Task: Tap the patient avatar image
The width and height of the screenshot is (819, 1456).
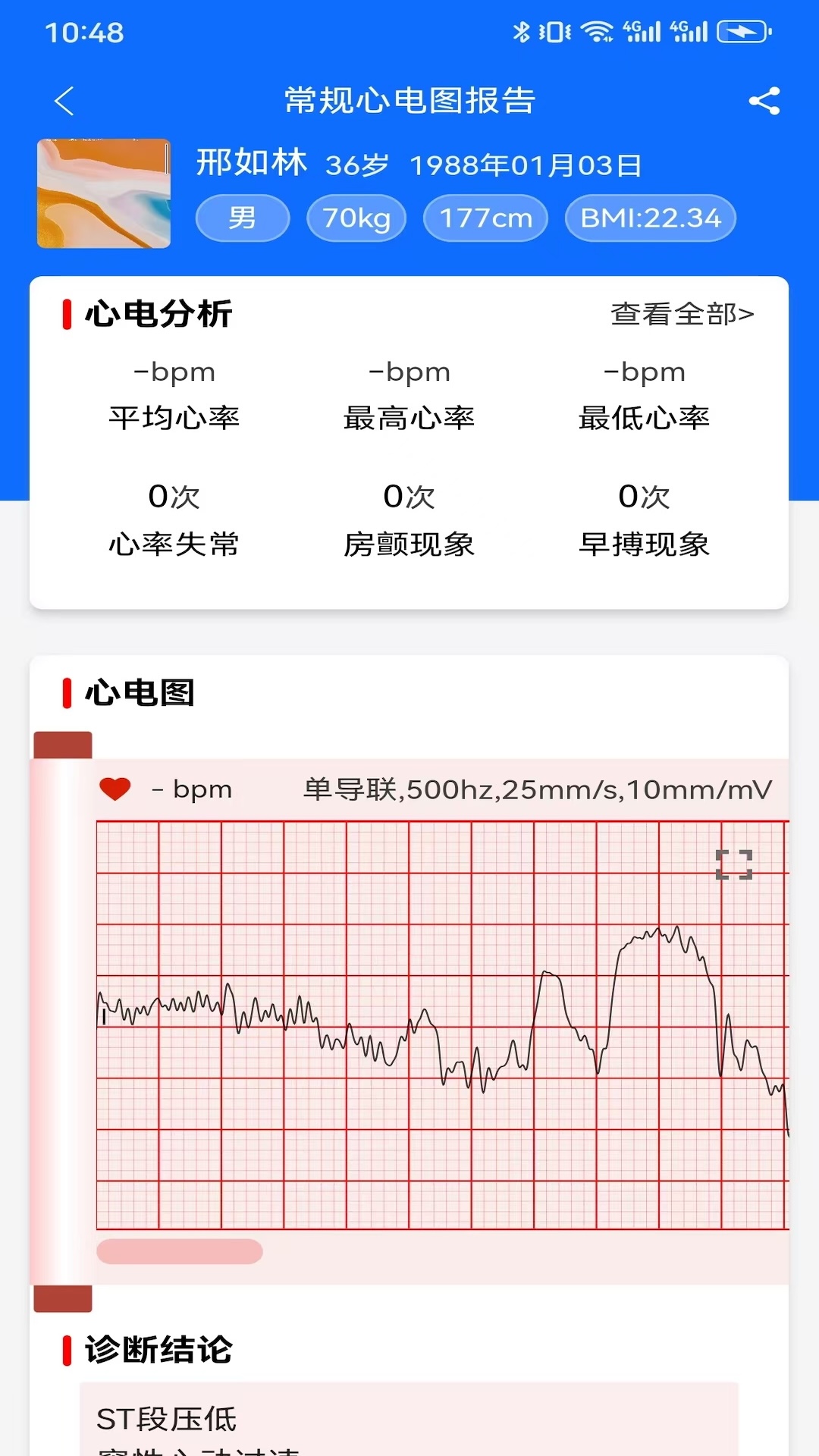Action: click(x=104, y=193)
